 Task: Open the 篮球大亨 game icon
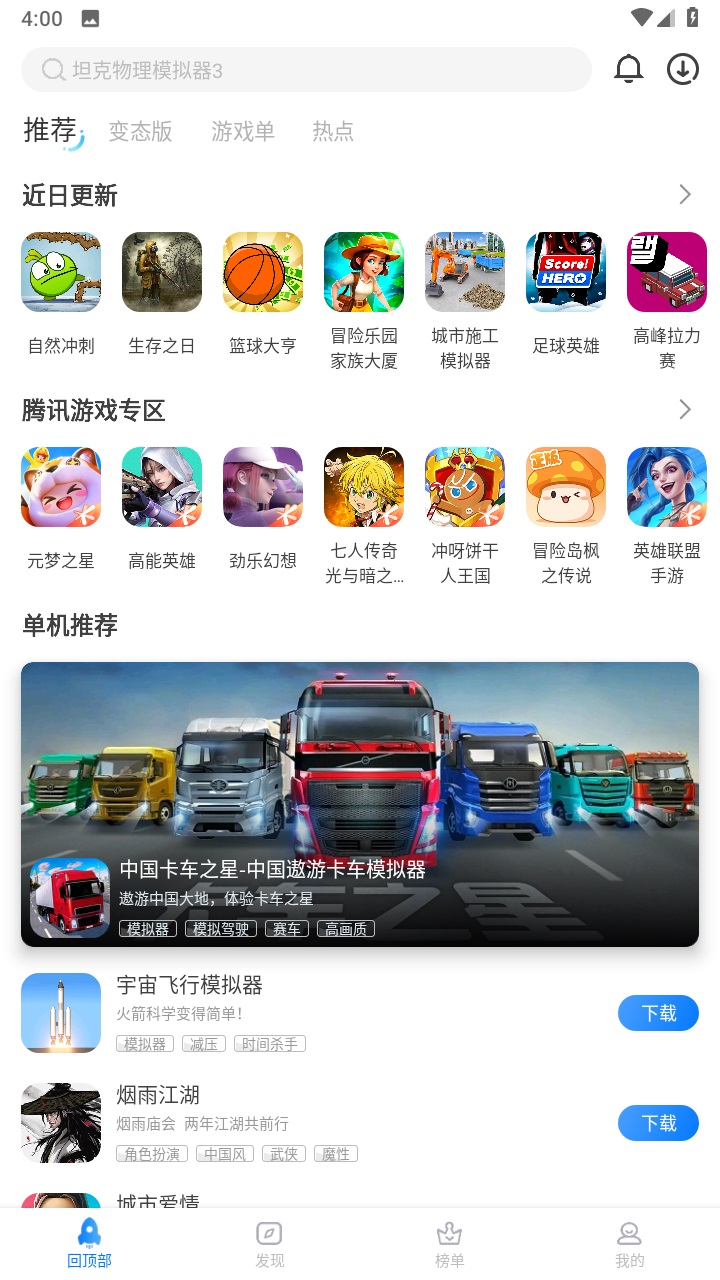(262, 271)
